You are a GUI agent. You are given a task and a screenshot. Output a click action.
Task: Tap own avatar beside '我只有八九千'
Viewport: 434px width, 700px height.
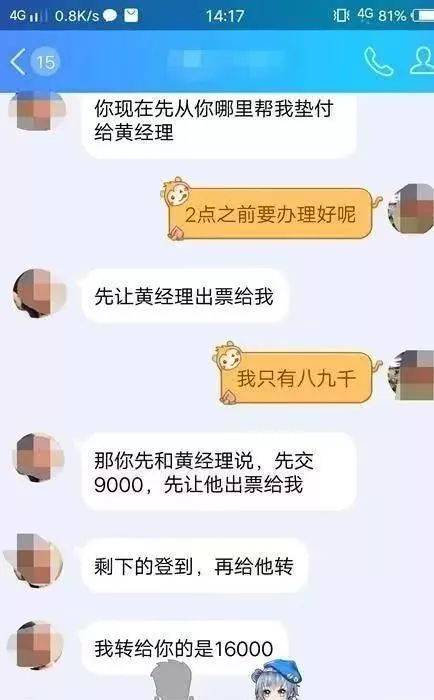[x=411, y=375]
